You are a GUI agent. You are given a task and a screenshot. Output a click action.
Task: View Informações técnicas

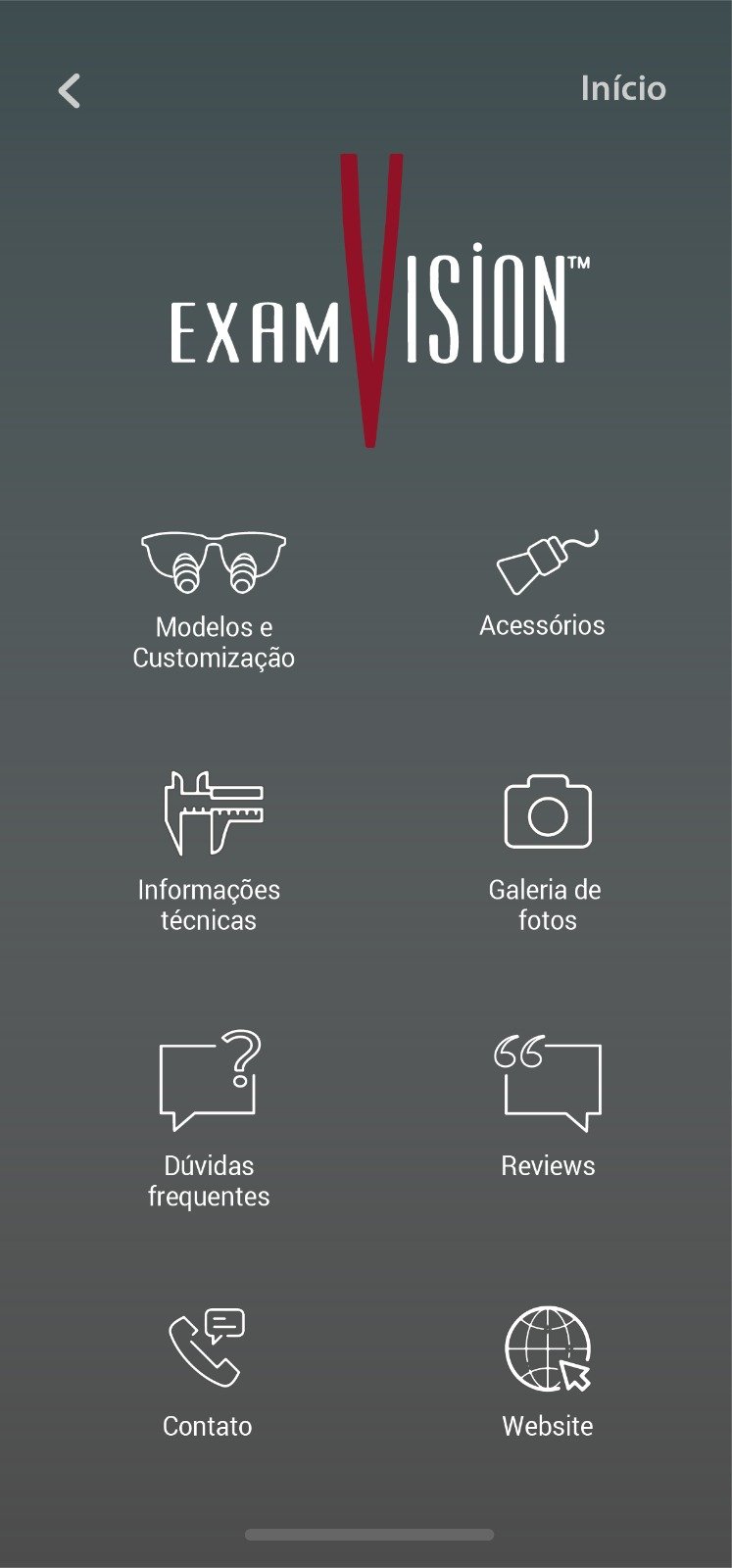pos(210,850)
